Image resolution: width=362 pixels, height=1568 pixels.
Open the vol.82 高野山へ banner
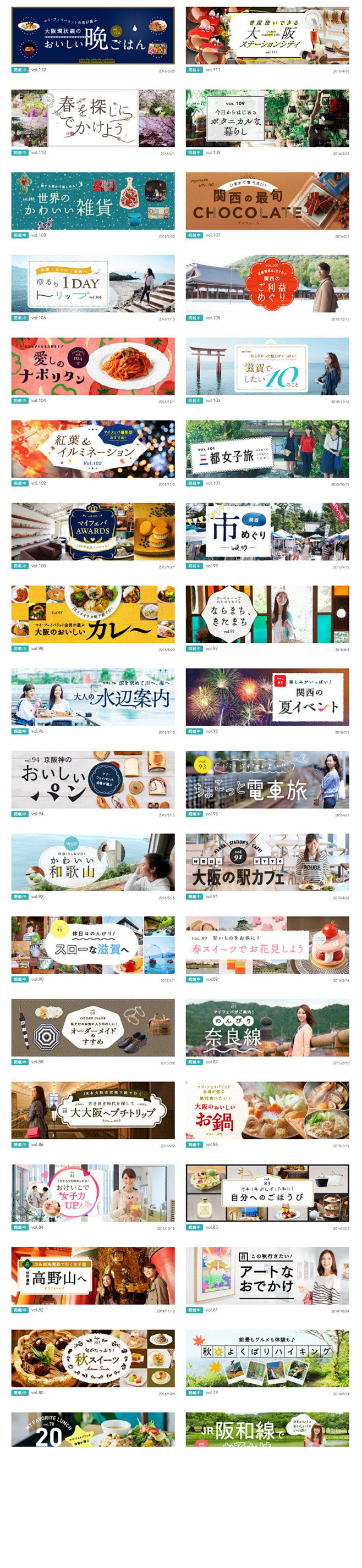92,1276
